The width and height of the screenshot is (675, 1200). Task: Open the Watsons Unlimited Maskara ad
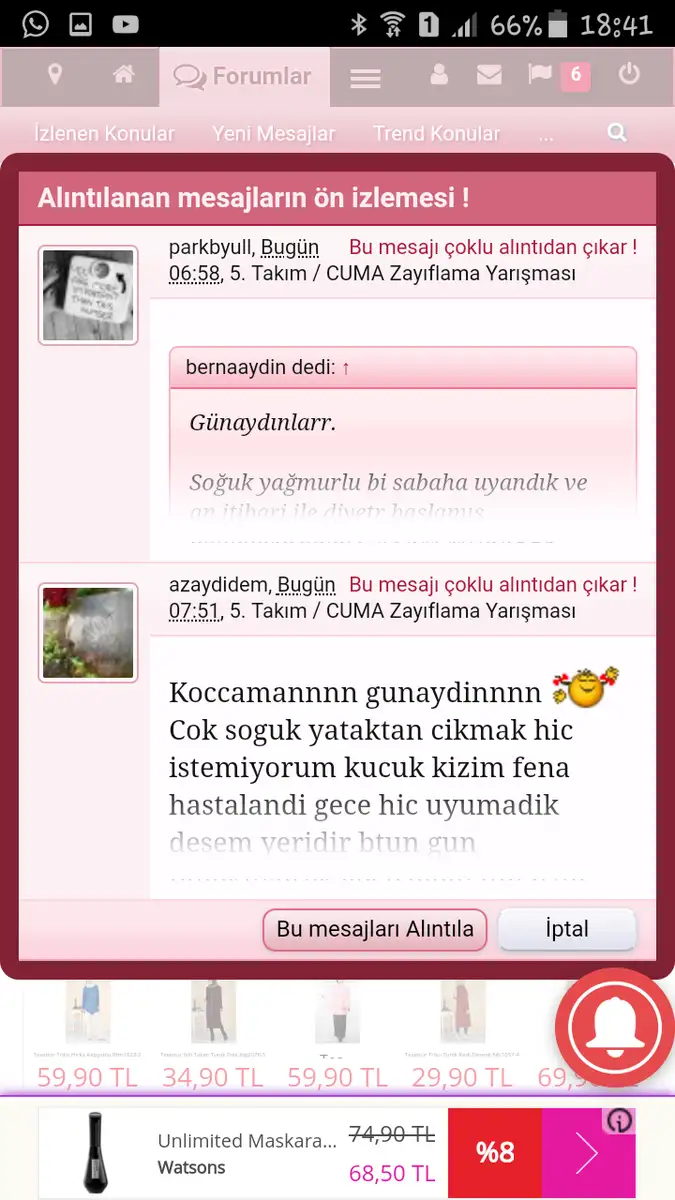[x=337, y=1153]
